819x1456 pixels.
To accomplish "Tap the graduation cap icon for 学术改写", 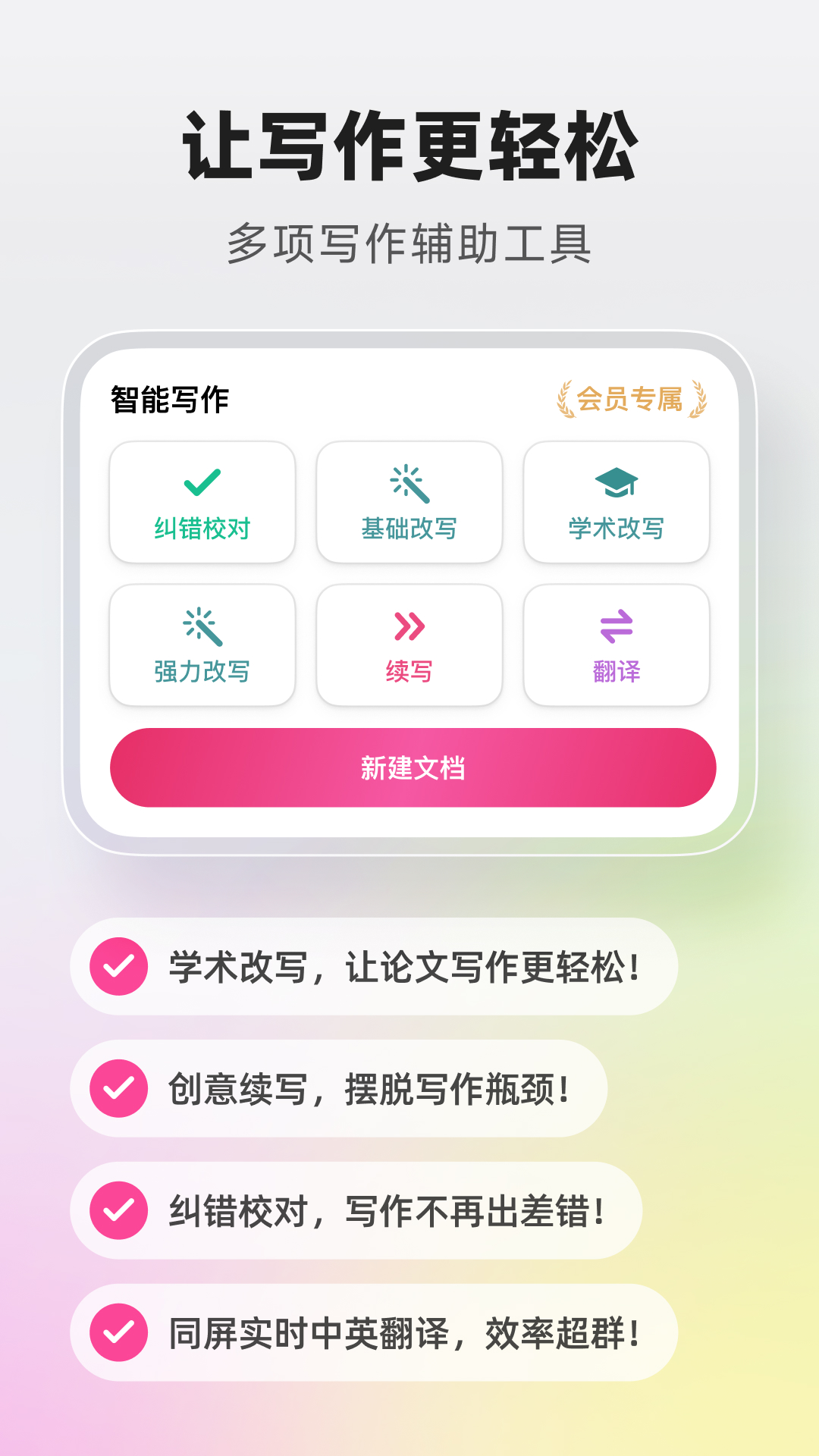I will coord(617,480).
